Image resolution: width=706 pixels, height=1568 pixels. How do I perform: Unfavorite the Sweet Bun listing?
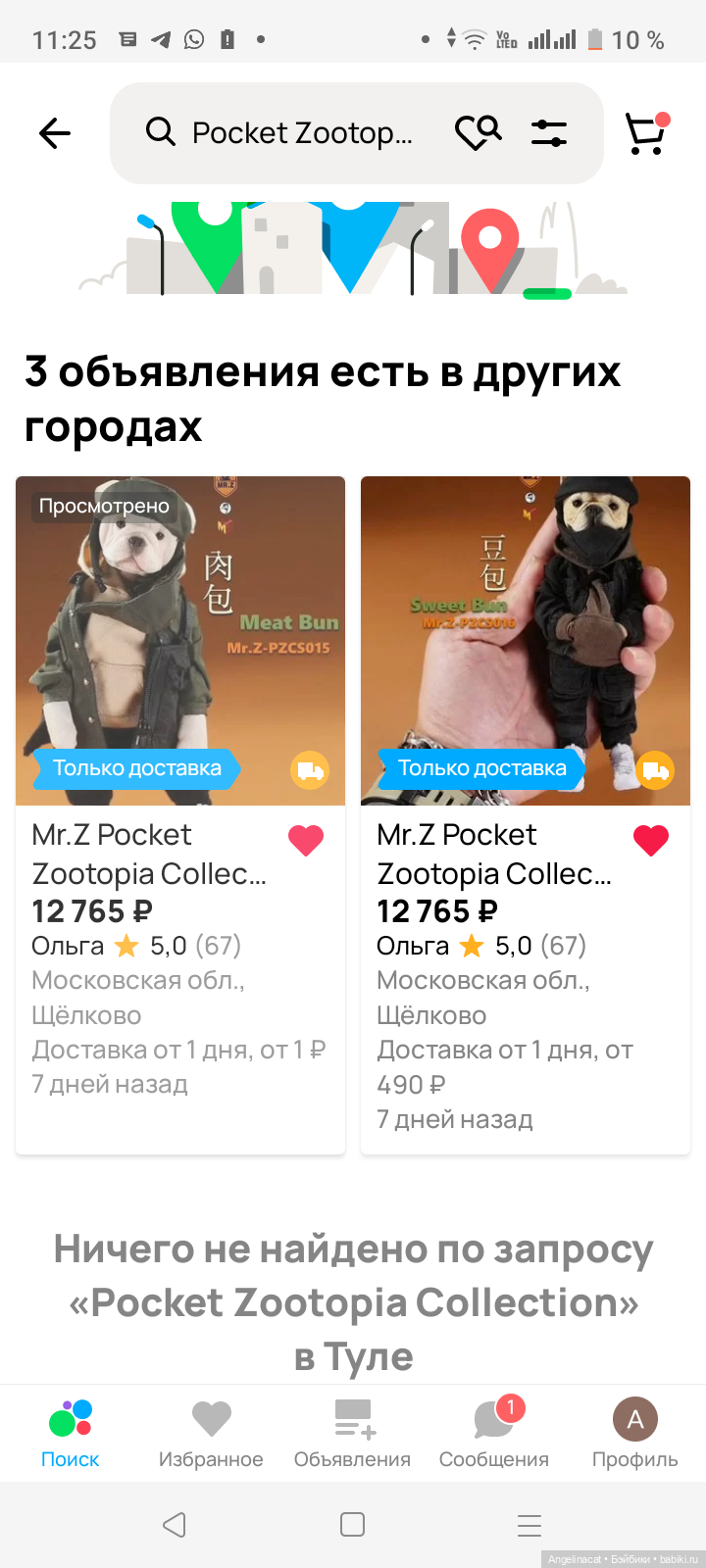pyautogui.click(x=651, y=840)
